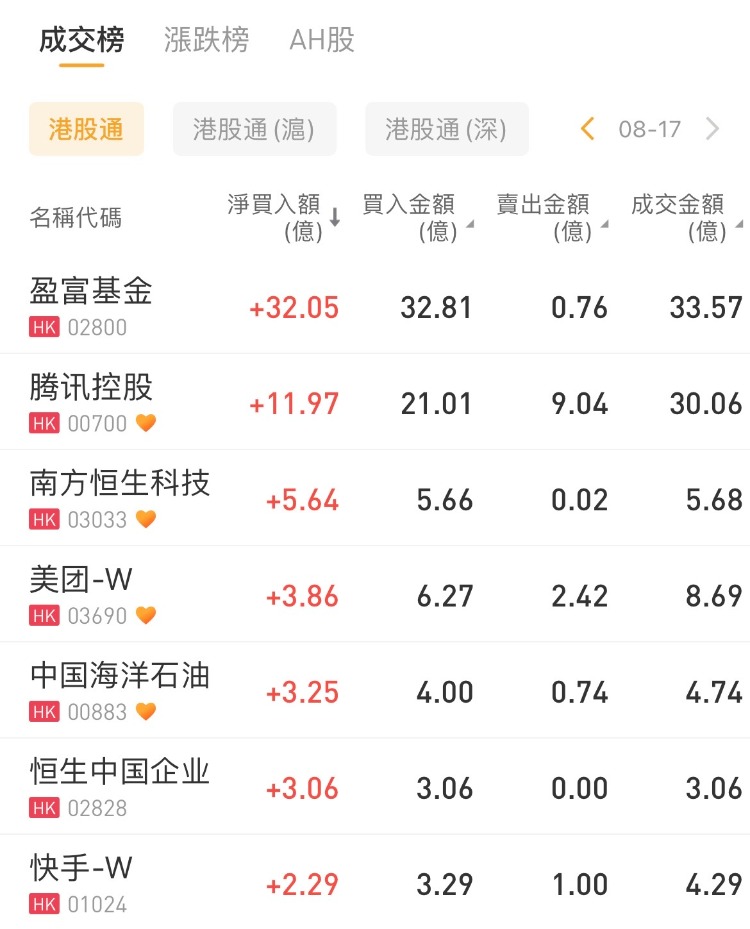Select the 成交榜 tab
The height and width of the screenshot is (929, 750).
tap(82, 40)
